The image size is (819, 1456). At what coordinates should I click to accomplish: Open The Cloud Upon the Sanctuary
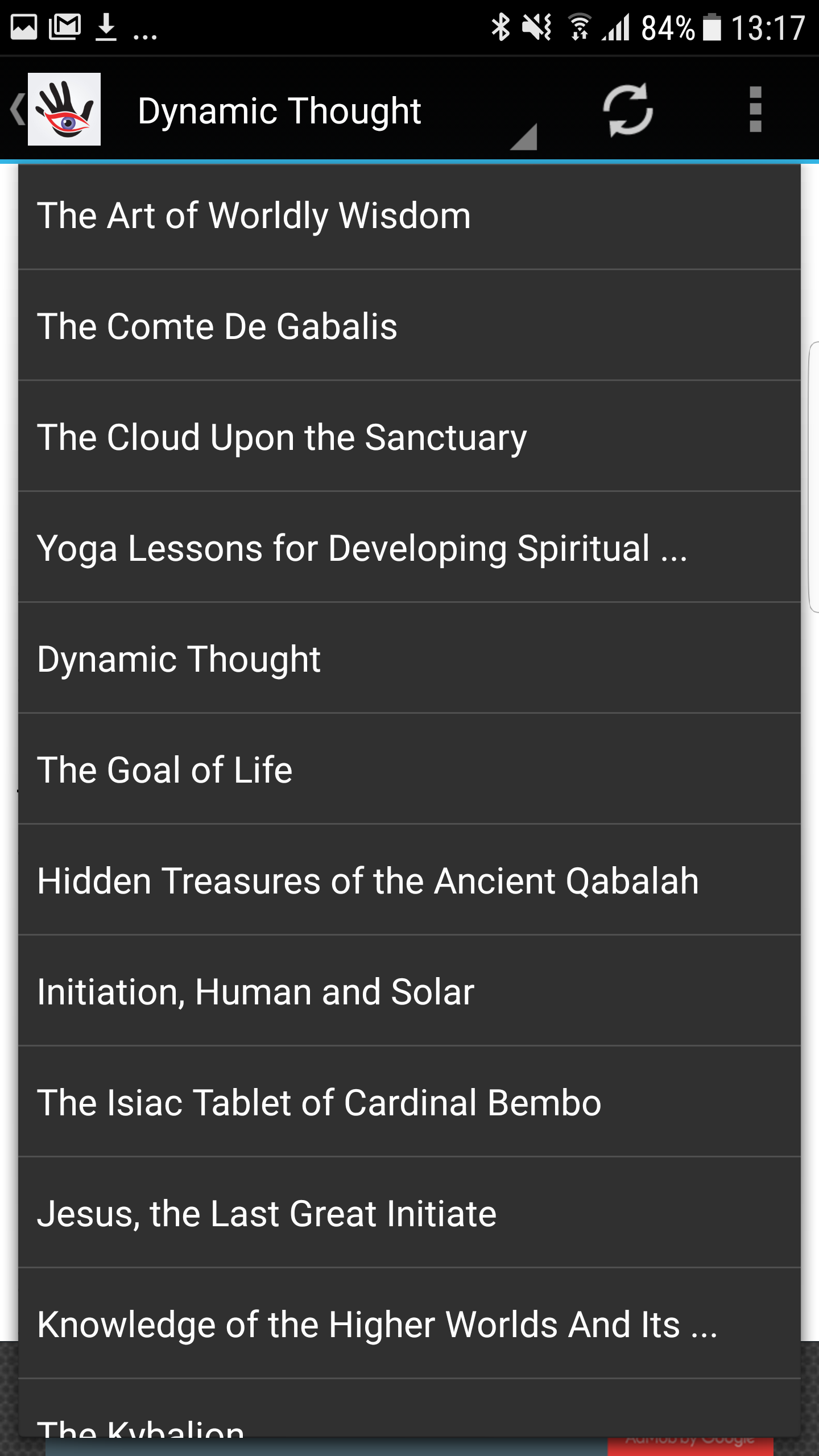pyautogui.click(x=409, y=436)
